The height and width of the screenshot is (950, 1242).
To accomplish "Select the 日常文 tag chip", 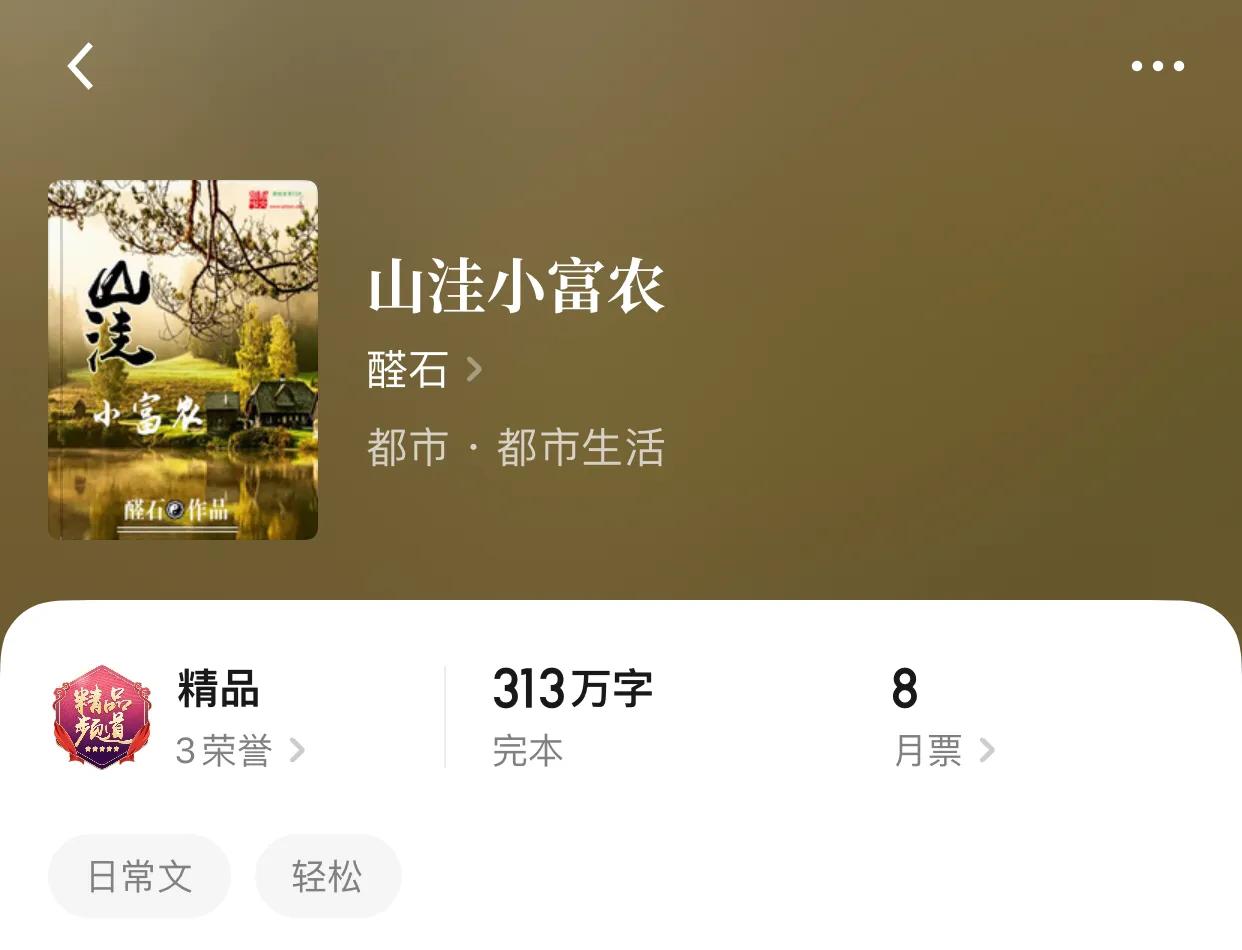I will [139, 876].
